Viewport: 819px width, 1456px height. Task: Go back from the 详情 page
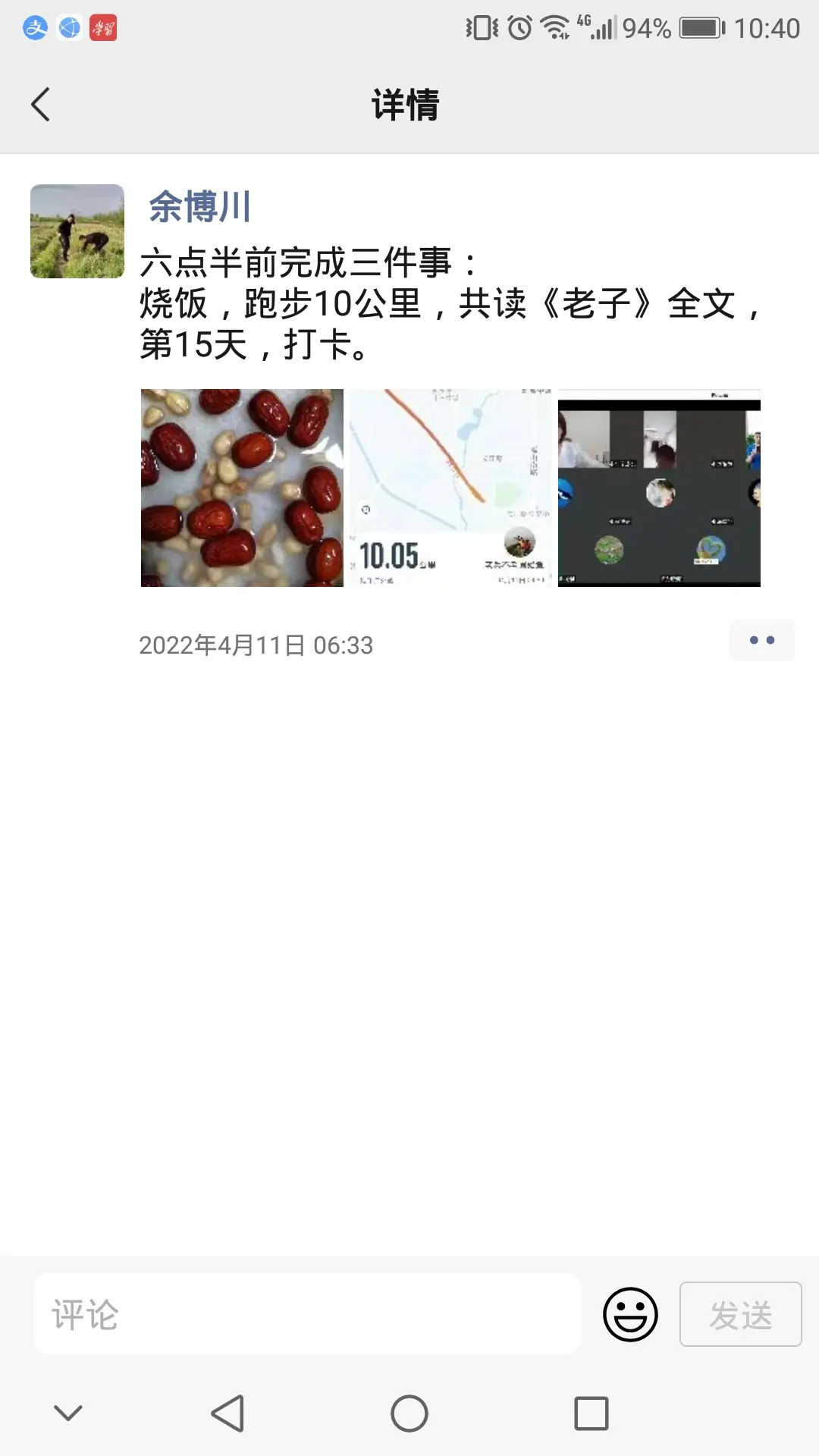point(41,105)
